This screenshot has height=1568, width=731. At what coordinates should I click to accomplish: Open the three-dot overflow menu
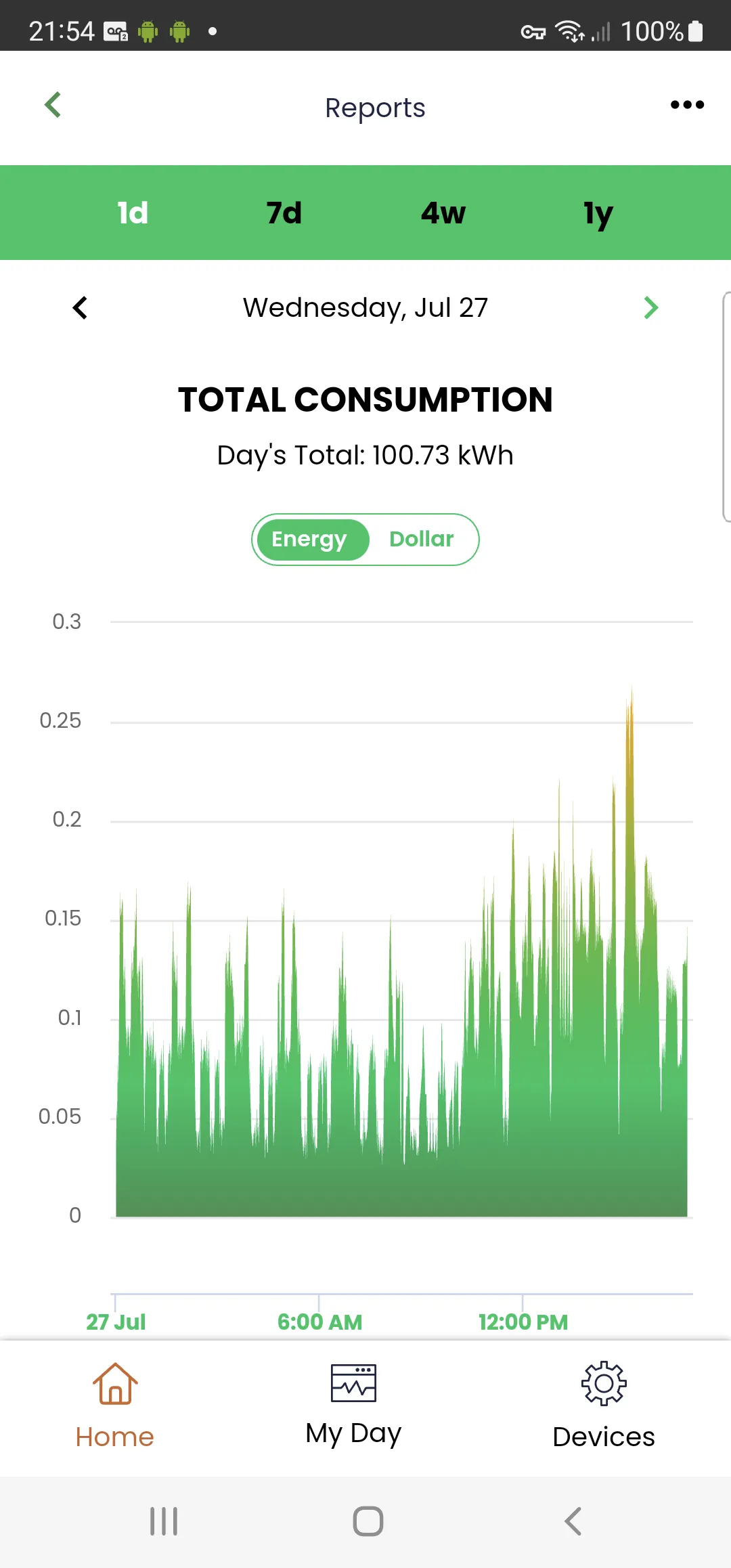click(686, 105)
